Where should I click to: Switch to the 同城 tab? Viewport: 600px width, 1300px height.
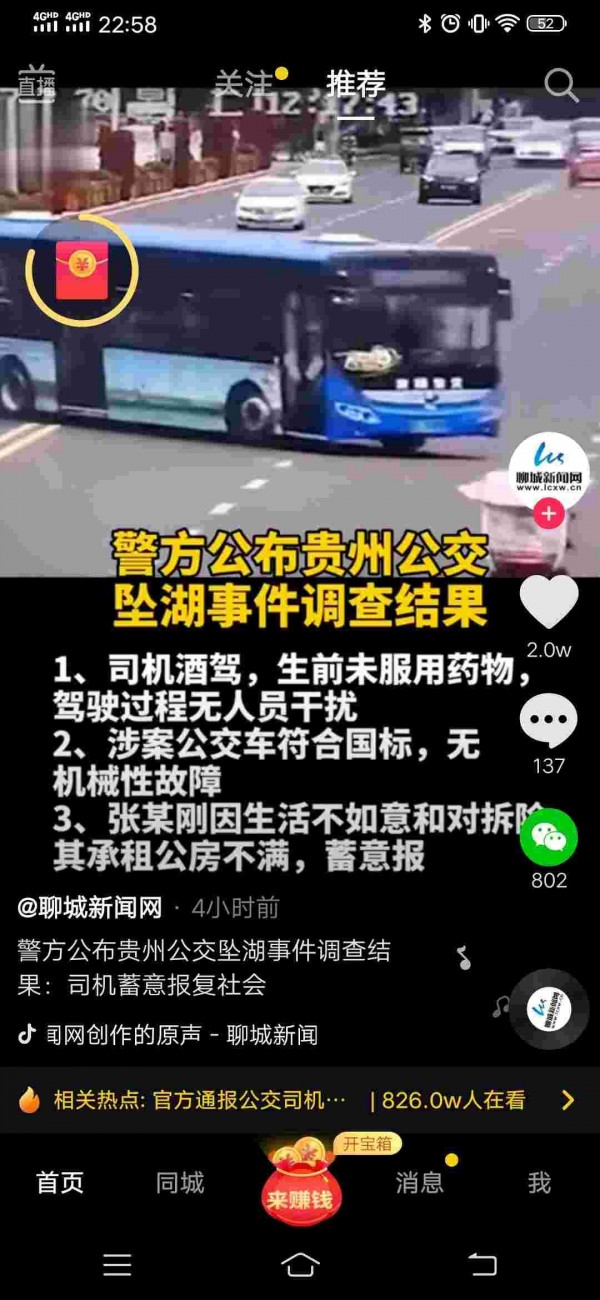[x=180, y=1183]
